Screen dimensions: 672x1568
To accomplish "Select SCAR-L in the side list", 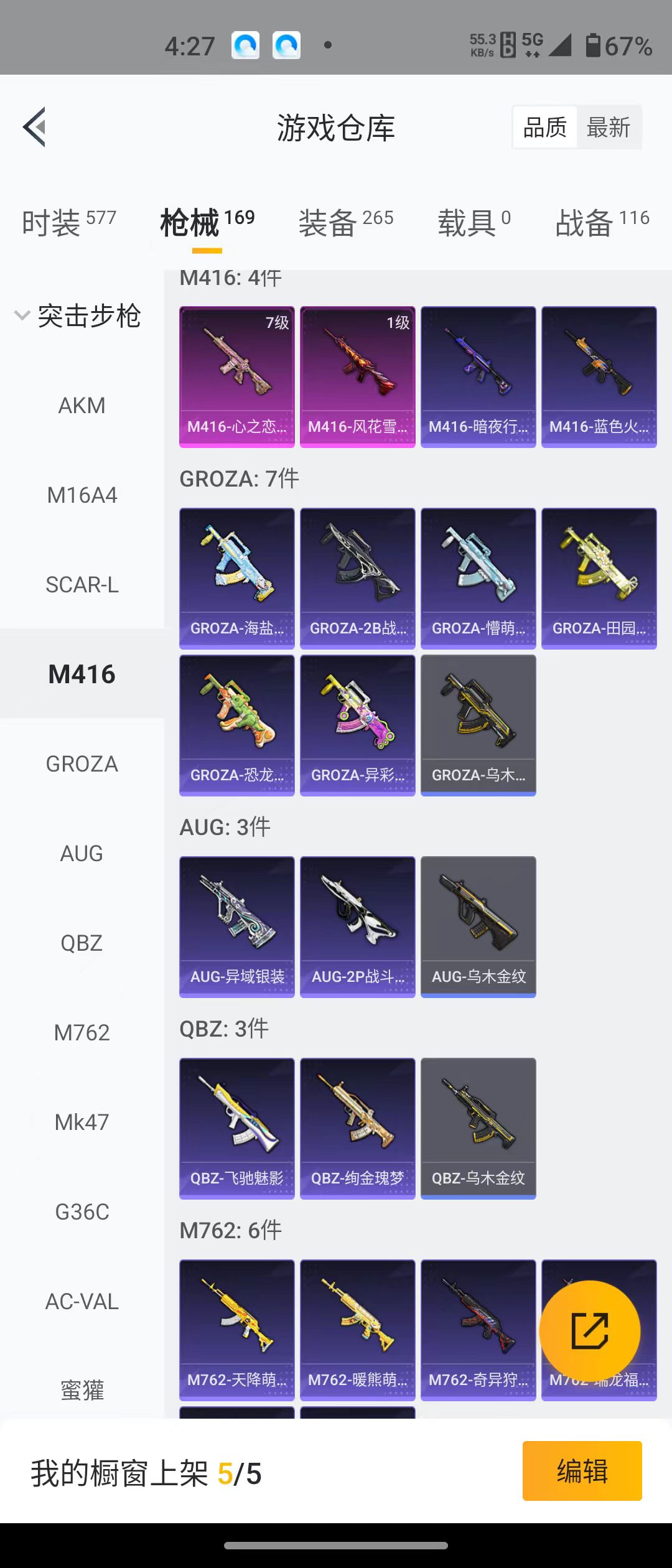I will [82, 585].
